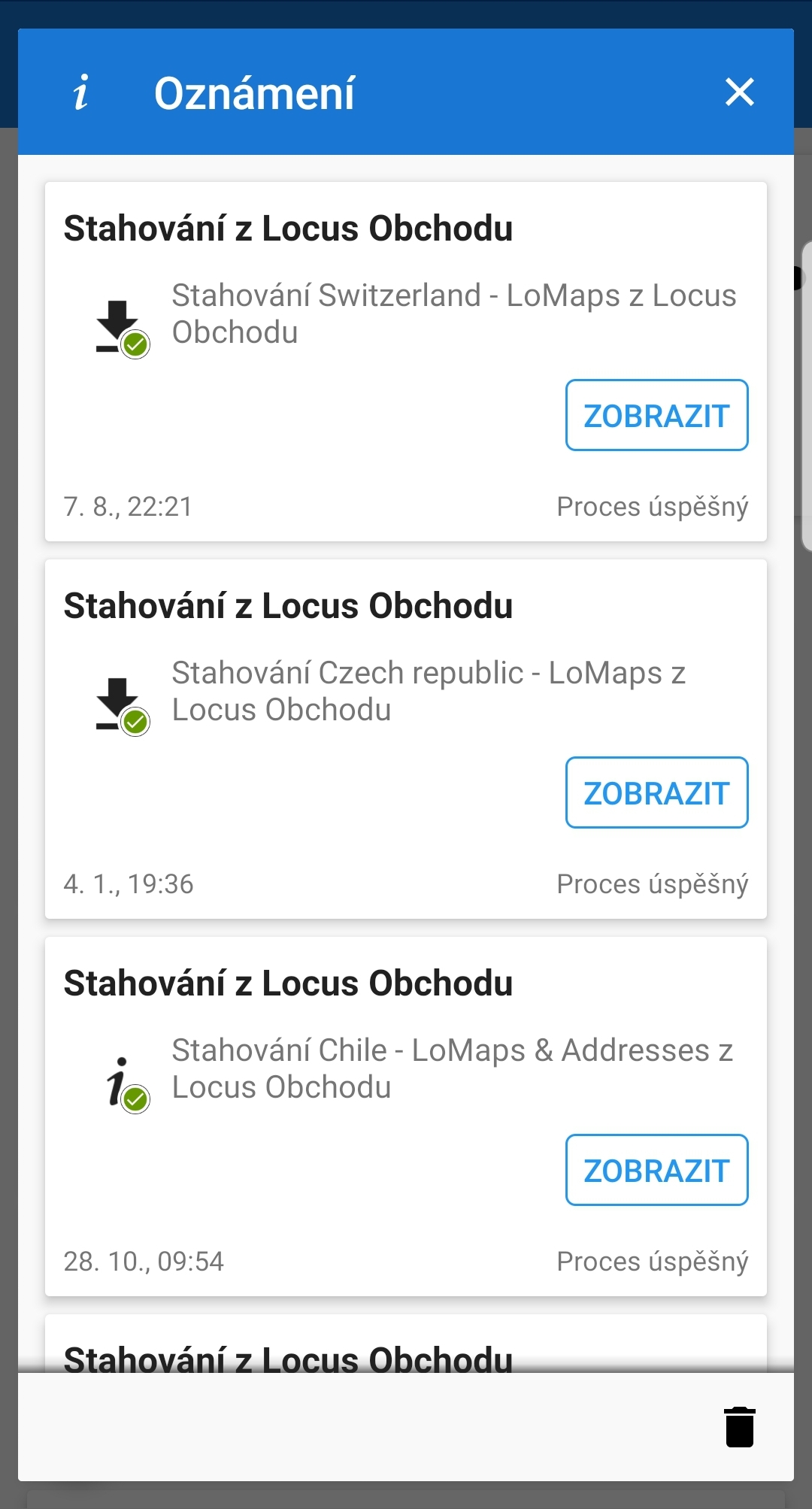
Task: Tap ZOBRAZIT for Switzerland LoMaps download
Action: 656,415
